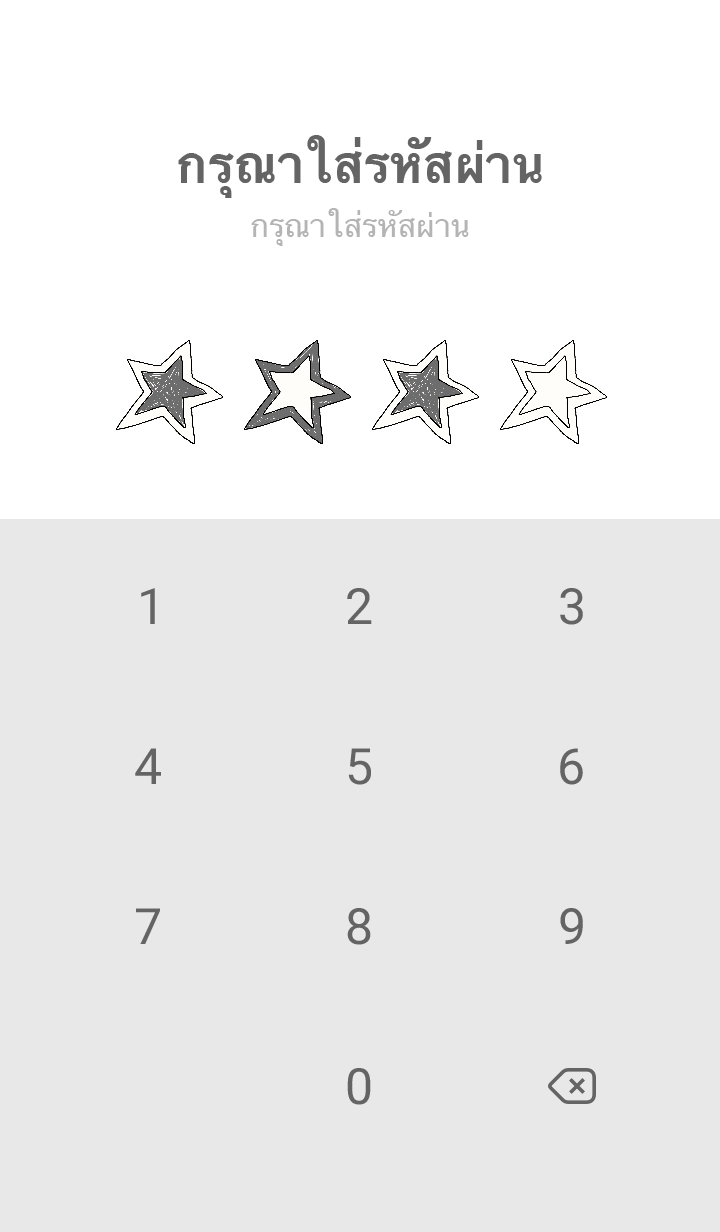The image size is (720, 1232).
Task: Tap the number 4 key
Action: pyautogui.click(x=148, y=767)
